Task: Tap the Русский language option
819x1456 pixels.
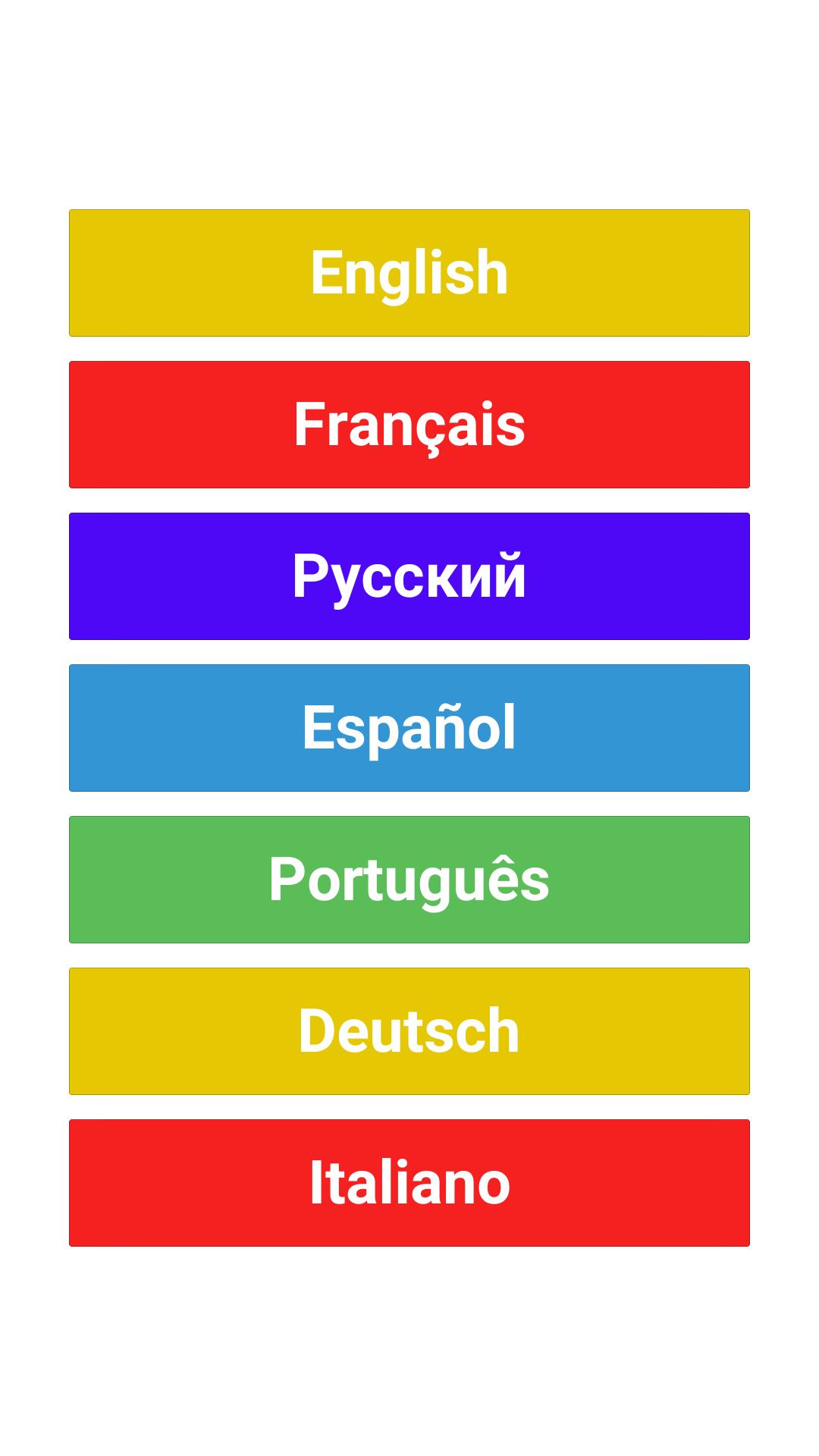Action: (409, 576)
